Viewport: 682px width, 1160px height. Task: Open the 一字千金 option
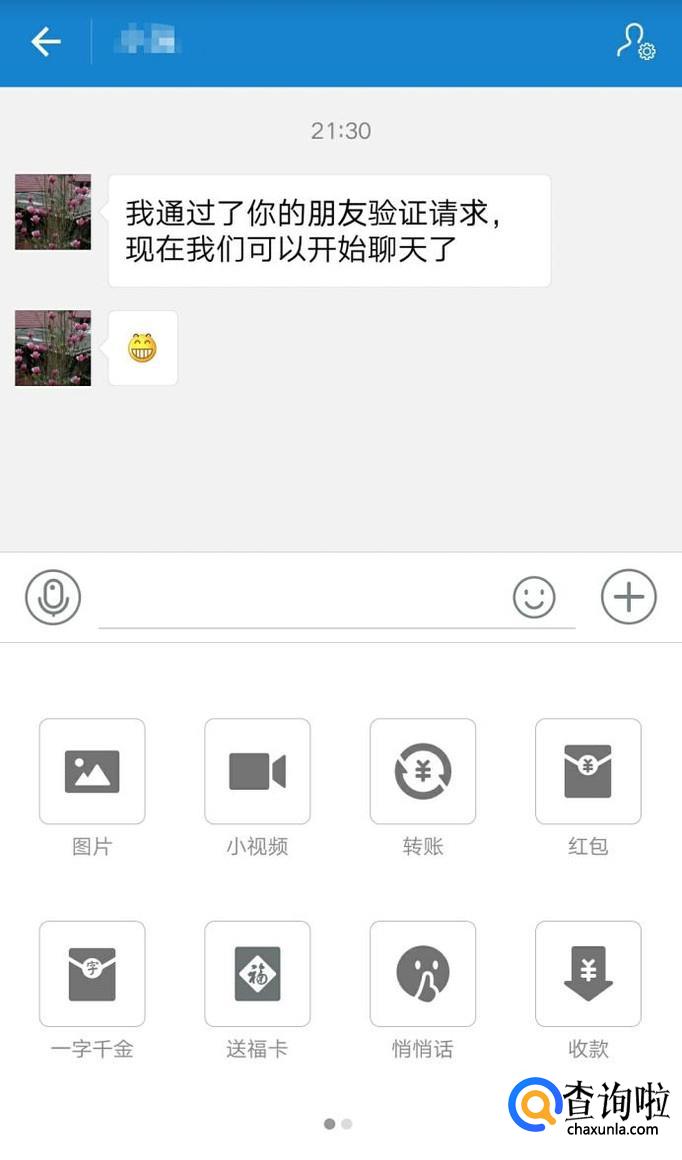92,974
